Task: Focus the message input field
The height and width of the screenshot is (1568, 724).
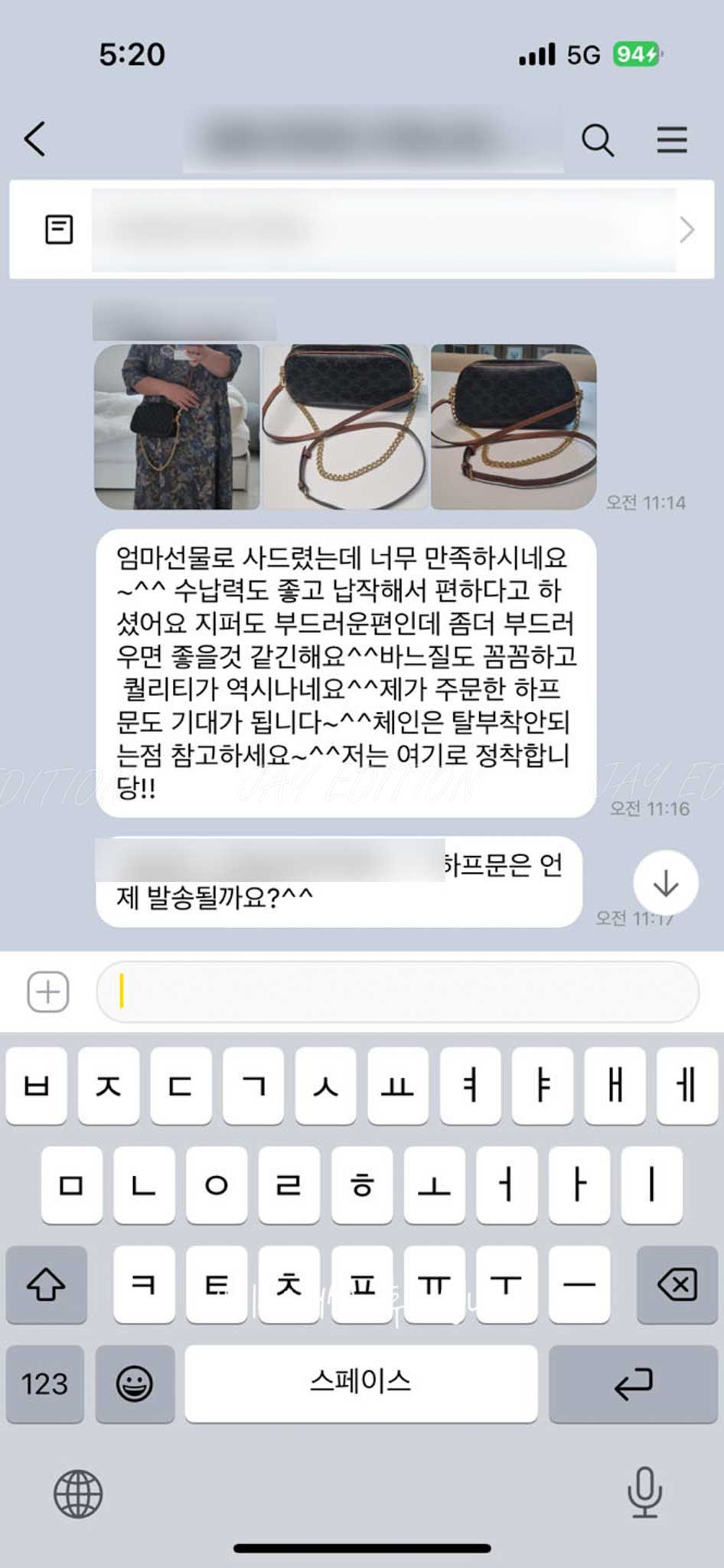Action: pos(398,991)
